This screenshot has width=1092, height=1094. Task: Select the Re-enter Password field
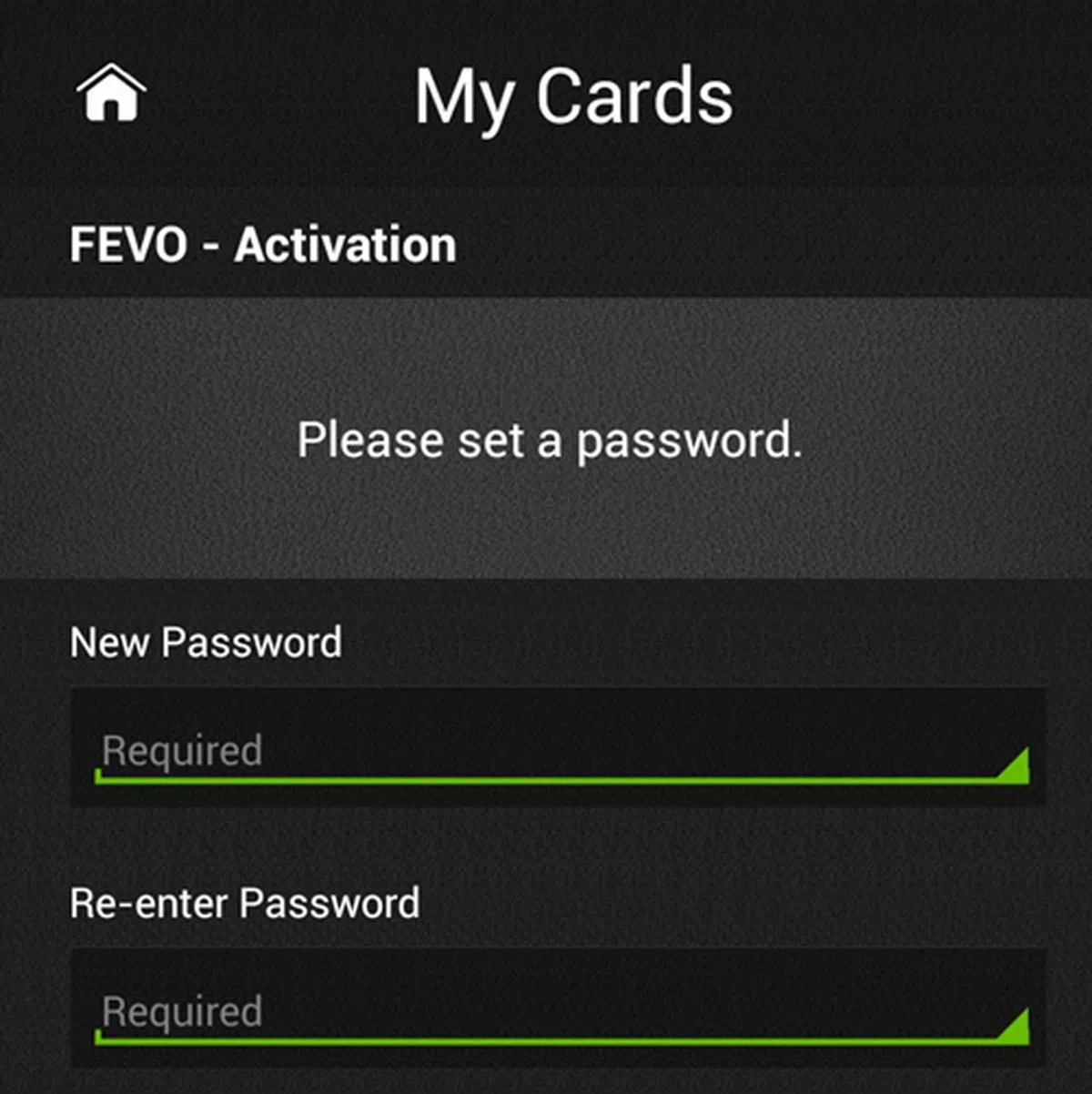(559, 1010)
